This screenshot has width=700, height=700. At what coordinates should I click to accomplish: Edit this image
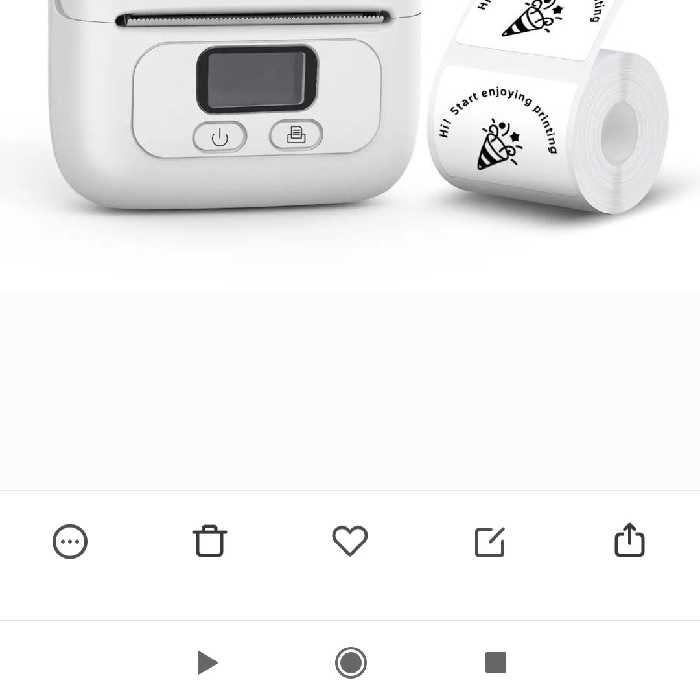click(490, 542)
